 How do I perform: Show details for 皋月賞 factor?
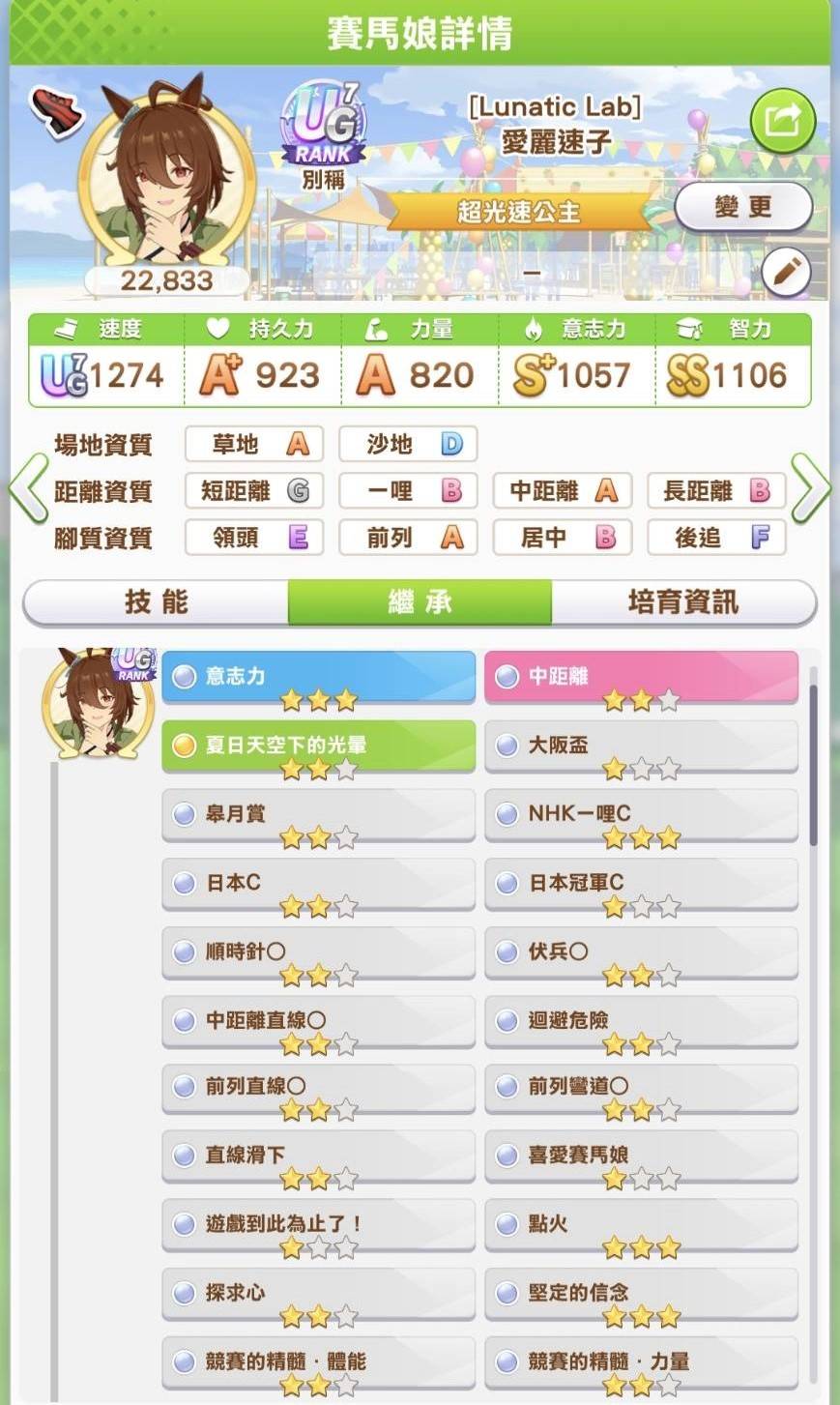318,814
